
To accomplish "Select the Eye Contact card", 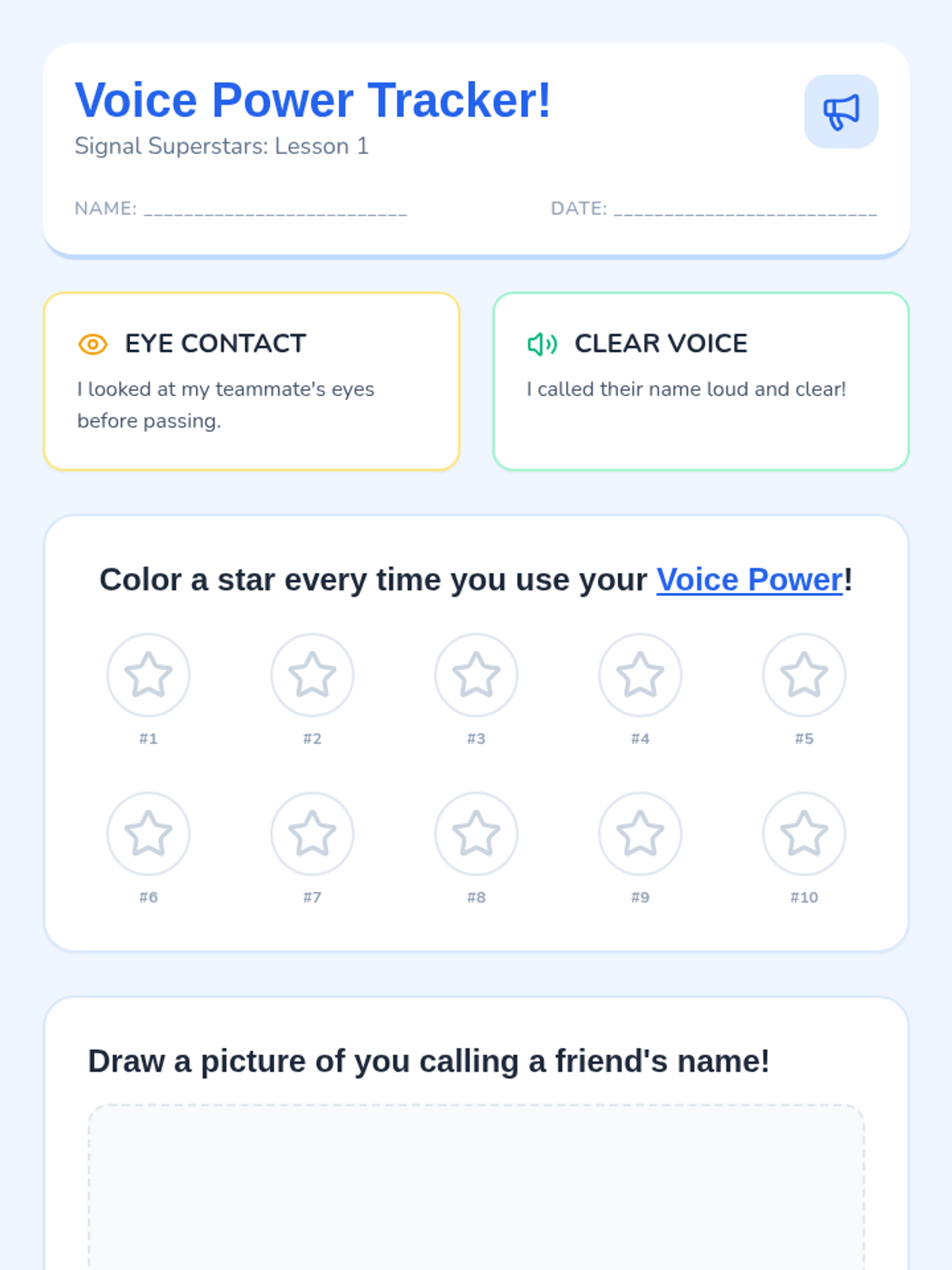I will tap(251, 381).
